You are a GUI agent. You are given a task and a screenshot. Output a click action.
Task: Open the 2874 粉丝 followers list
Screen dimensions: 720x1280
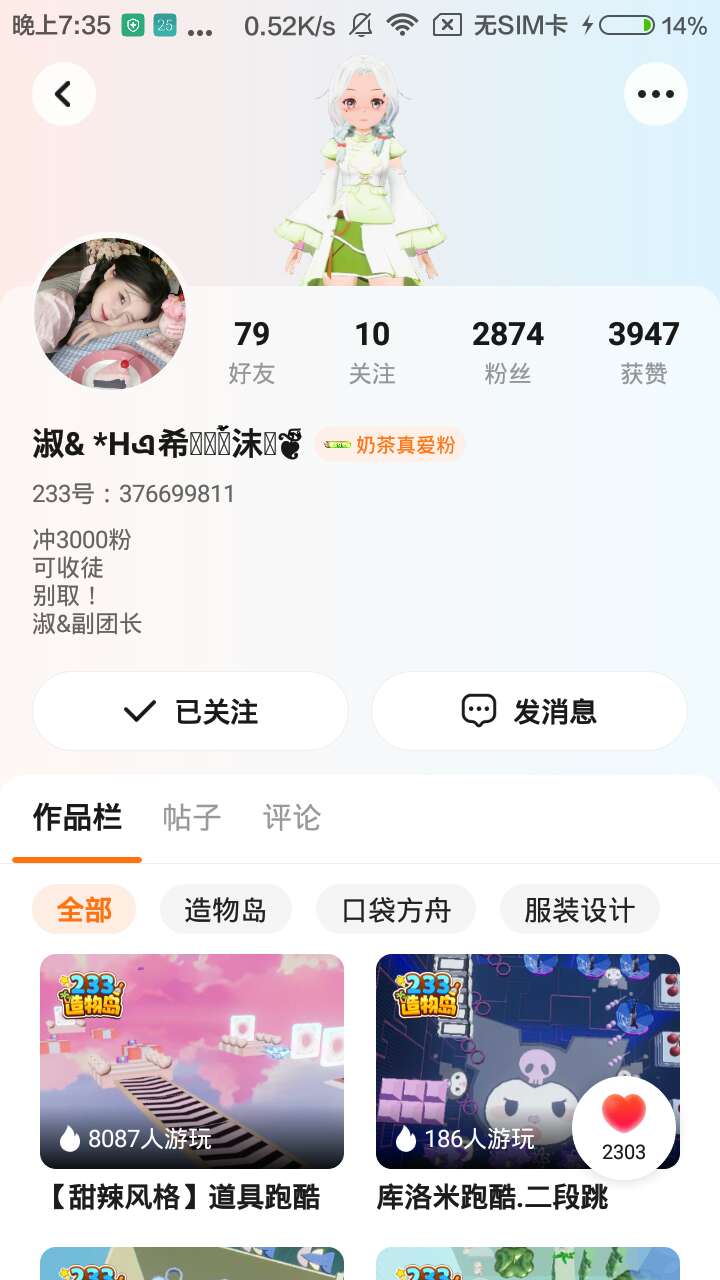click(508, 351)
